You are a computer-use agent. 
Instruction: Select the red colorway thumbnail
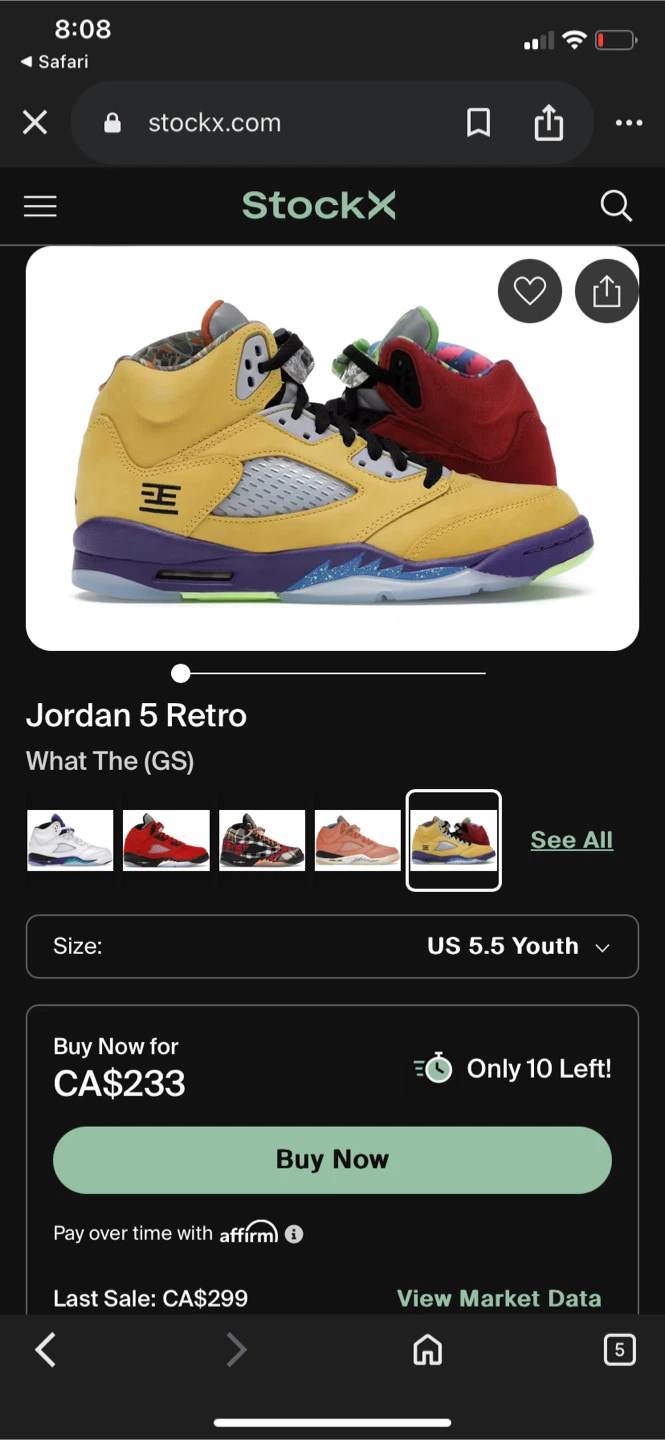(166, 840)
